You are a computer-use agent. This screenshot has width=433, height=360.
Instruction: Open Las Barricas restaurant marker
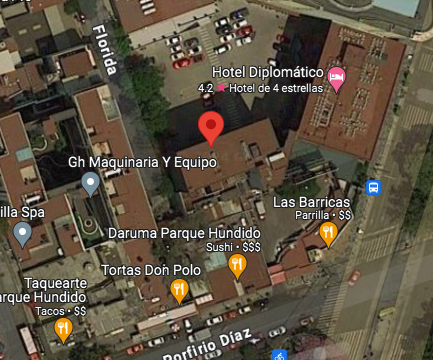click(x=328, y=235)
